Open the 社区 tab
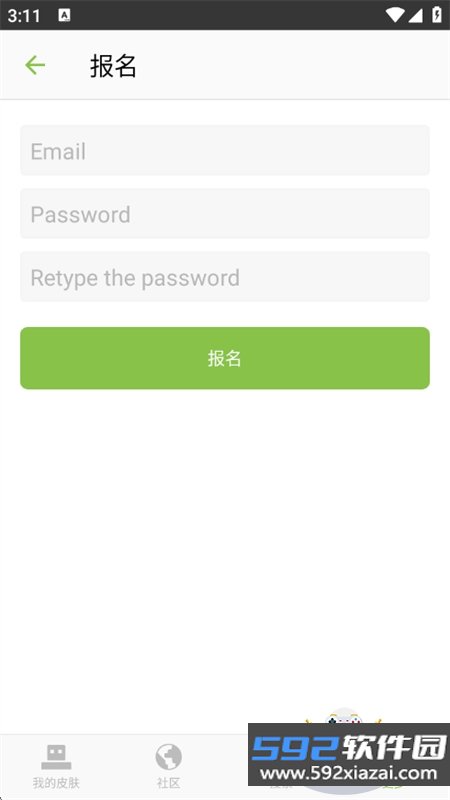Image resolution: width=450 pixels, height=800 pixels. pos(168,766)
